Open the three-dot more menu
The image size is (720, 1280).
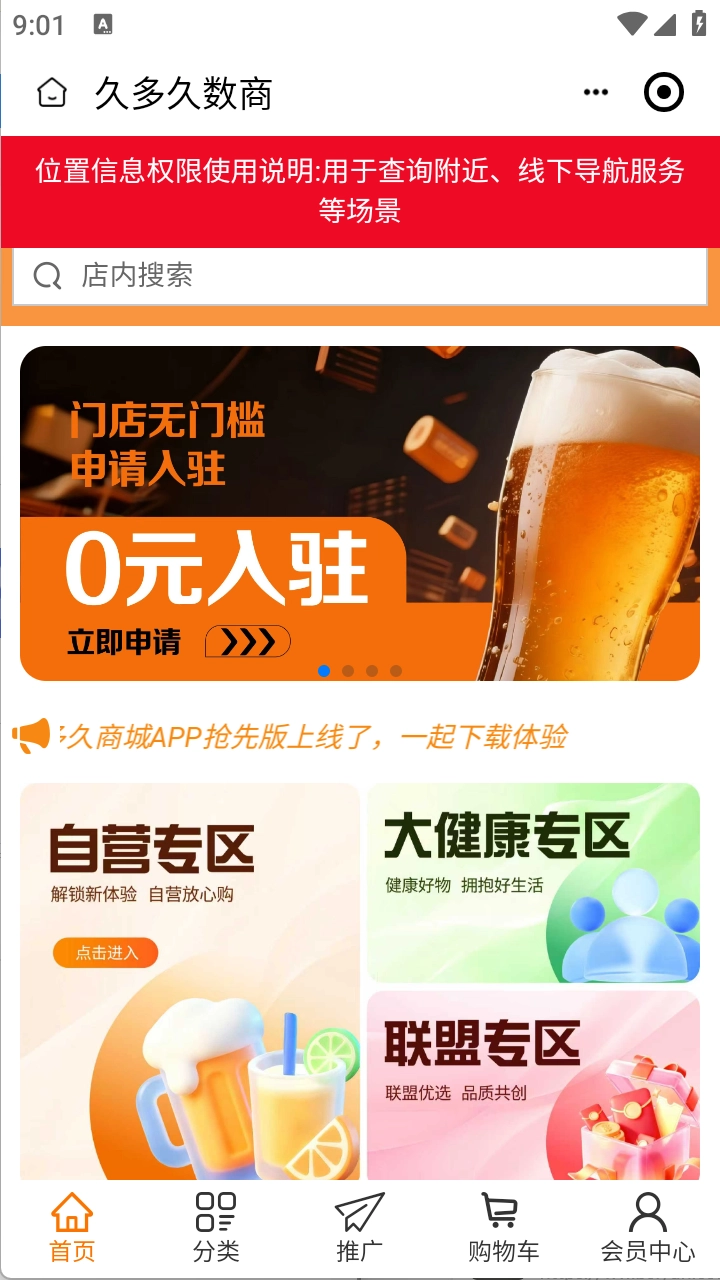(x=596, y=93)
